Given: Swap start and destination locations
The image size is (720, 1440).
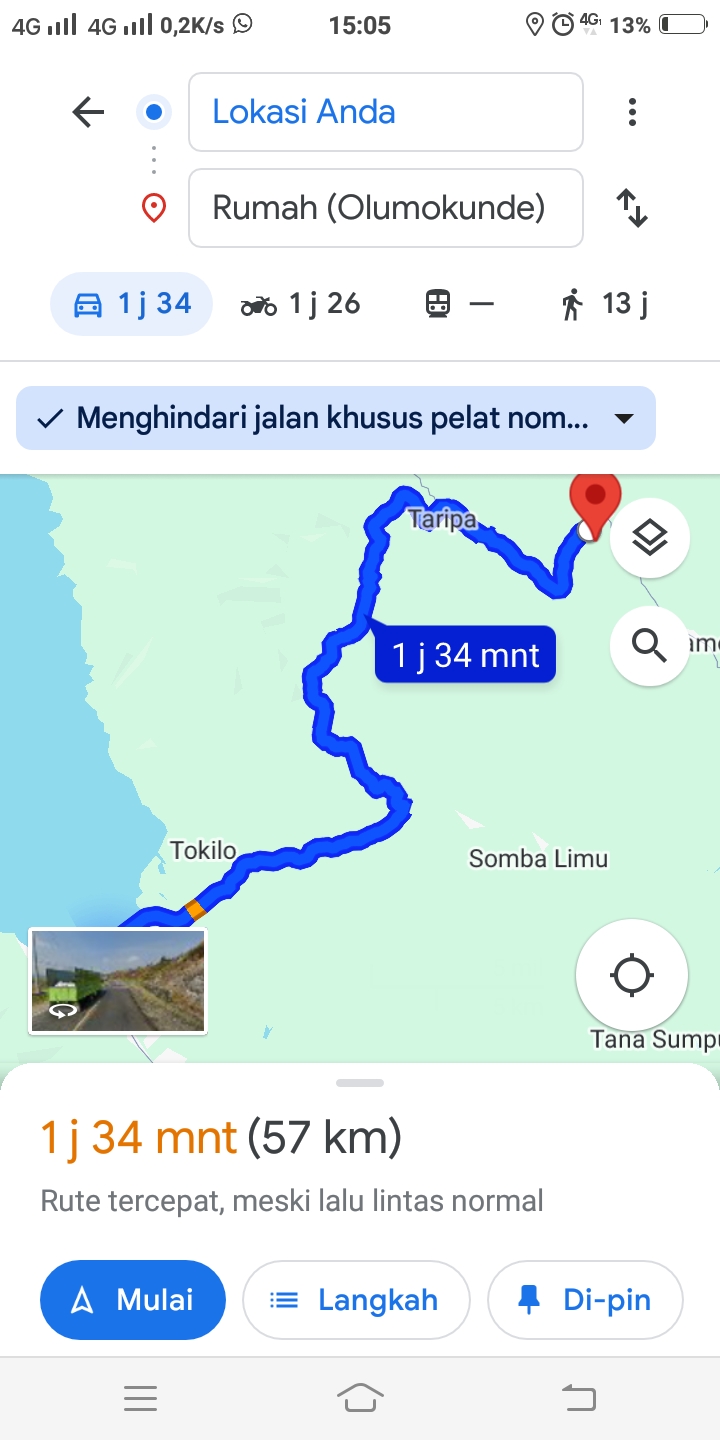Looking at the screenshot, I should click(632, 208).
